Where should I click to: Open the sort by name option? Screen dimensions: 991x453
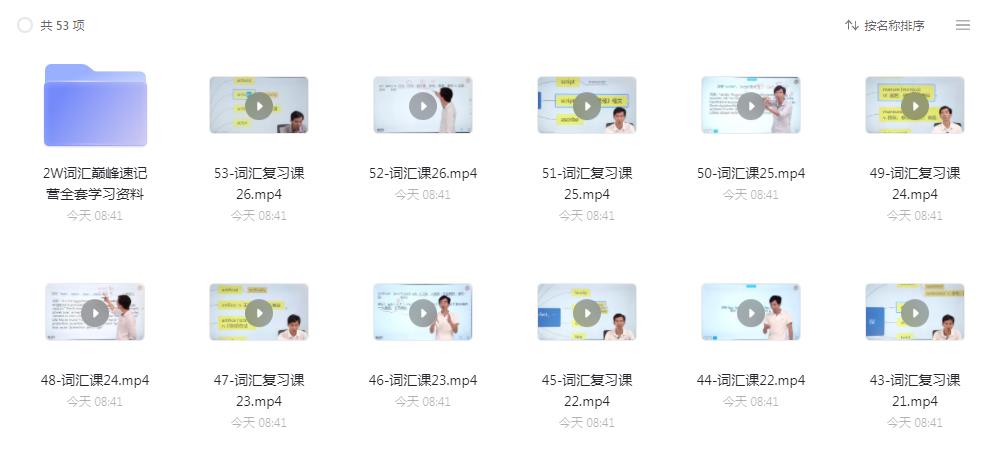(884, 25)
